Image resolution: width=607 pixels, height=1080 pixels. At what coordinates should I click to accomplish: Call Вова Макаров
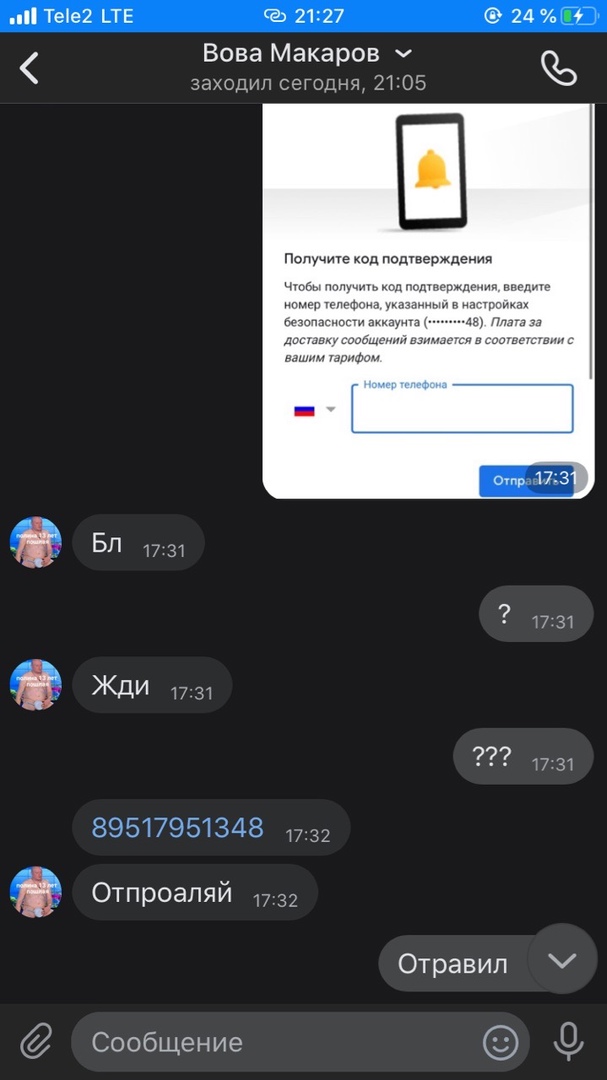pyautogui.click(x=559, y=68)
